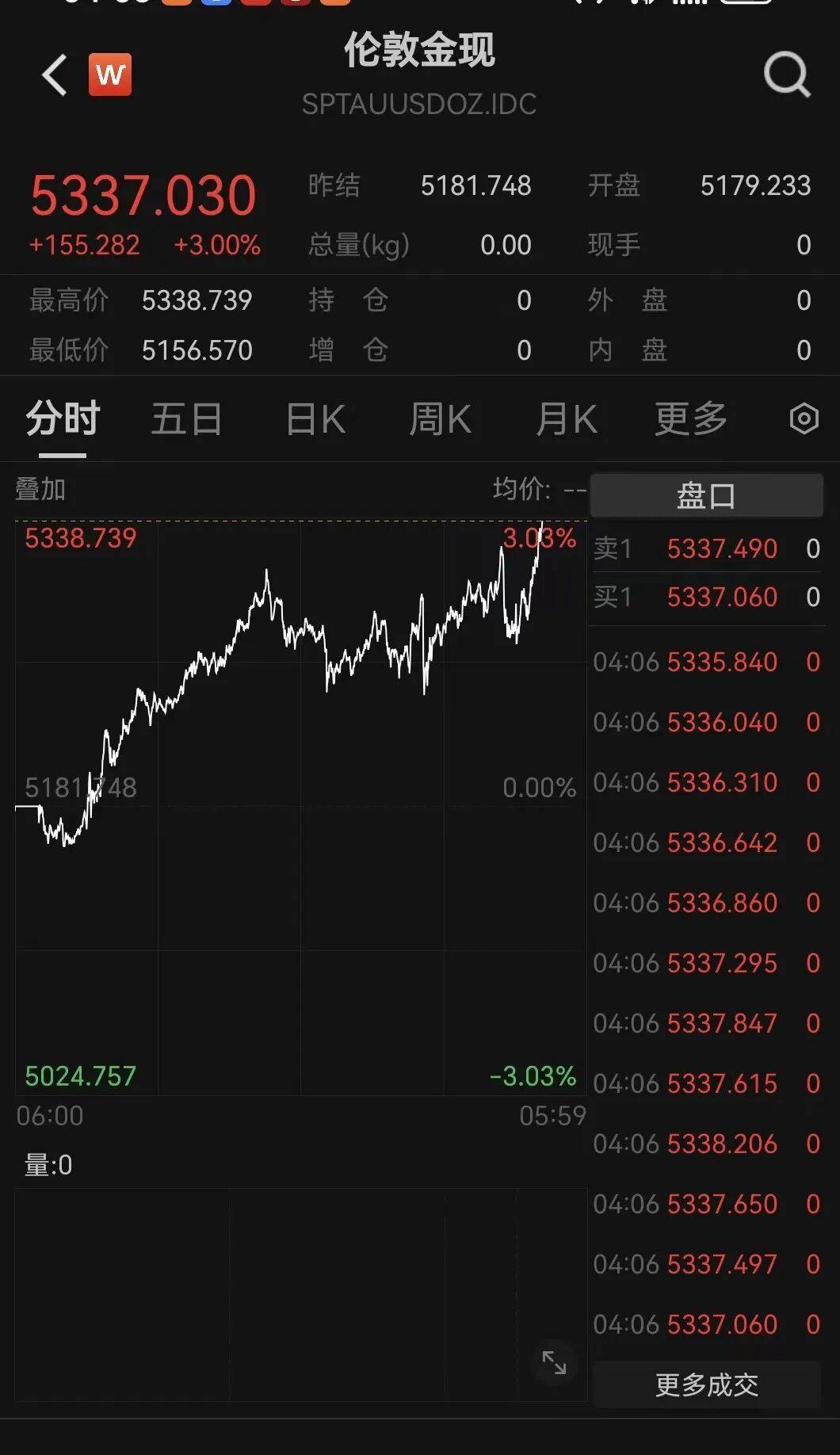Image resolution: width=840 pixels, height=1455 pixels.
Task: Tap the 盘口 order book button
Action: tap(706, 496)
